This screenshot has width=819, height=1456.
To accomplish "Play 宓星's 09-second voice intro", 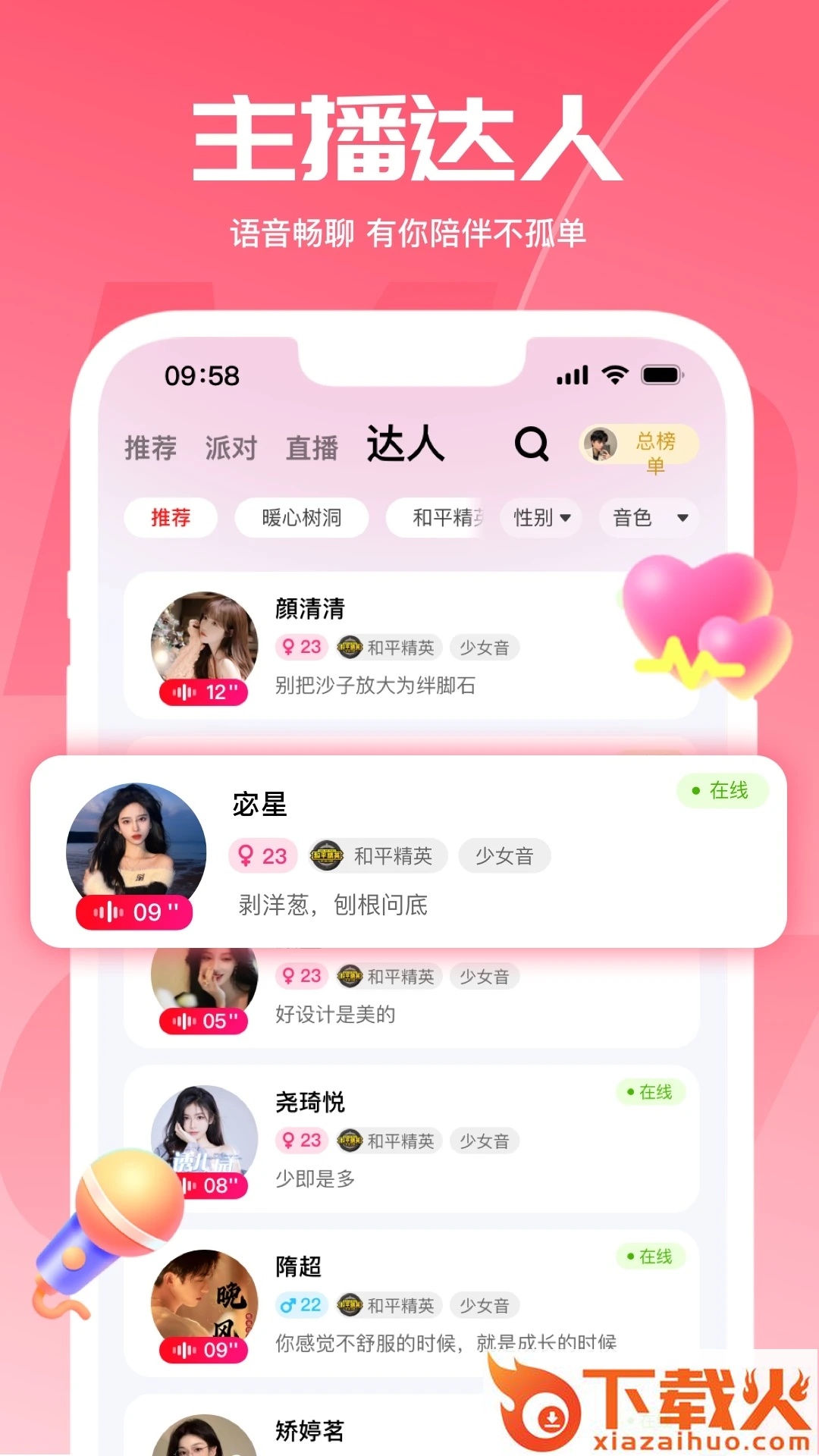I will click(x=135, y=912).
